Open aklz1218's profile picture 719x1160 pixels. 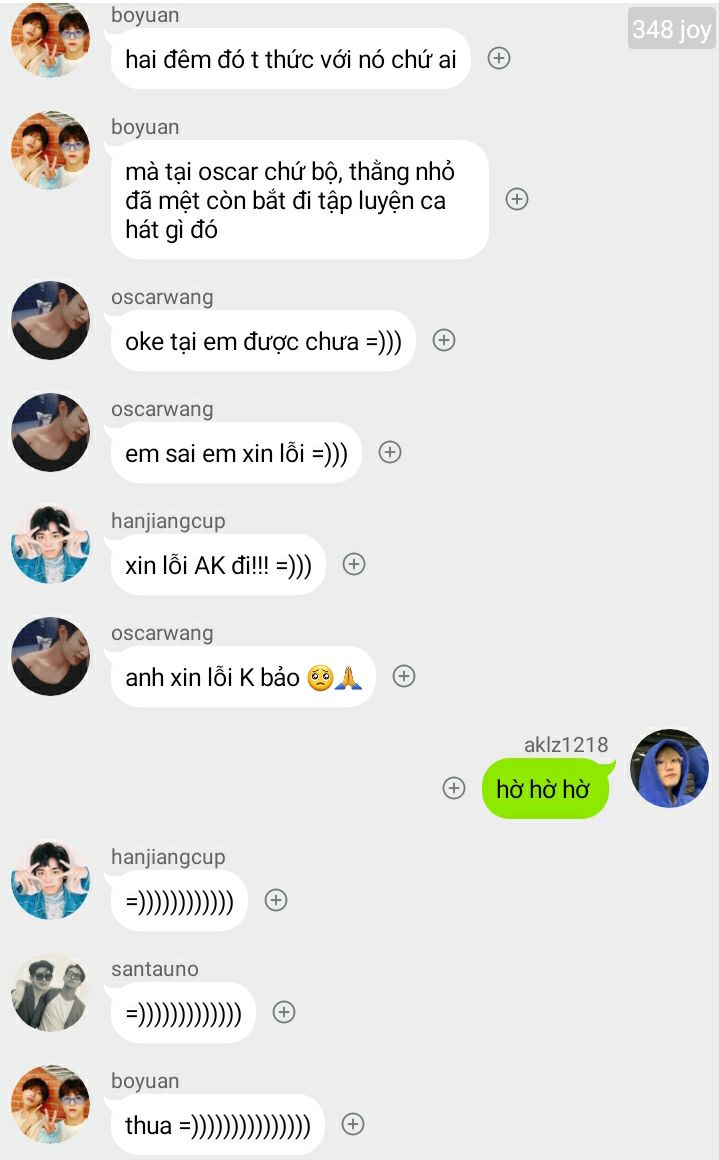click(x=669, y=768)
